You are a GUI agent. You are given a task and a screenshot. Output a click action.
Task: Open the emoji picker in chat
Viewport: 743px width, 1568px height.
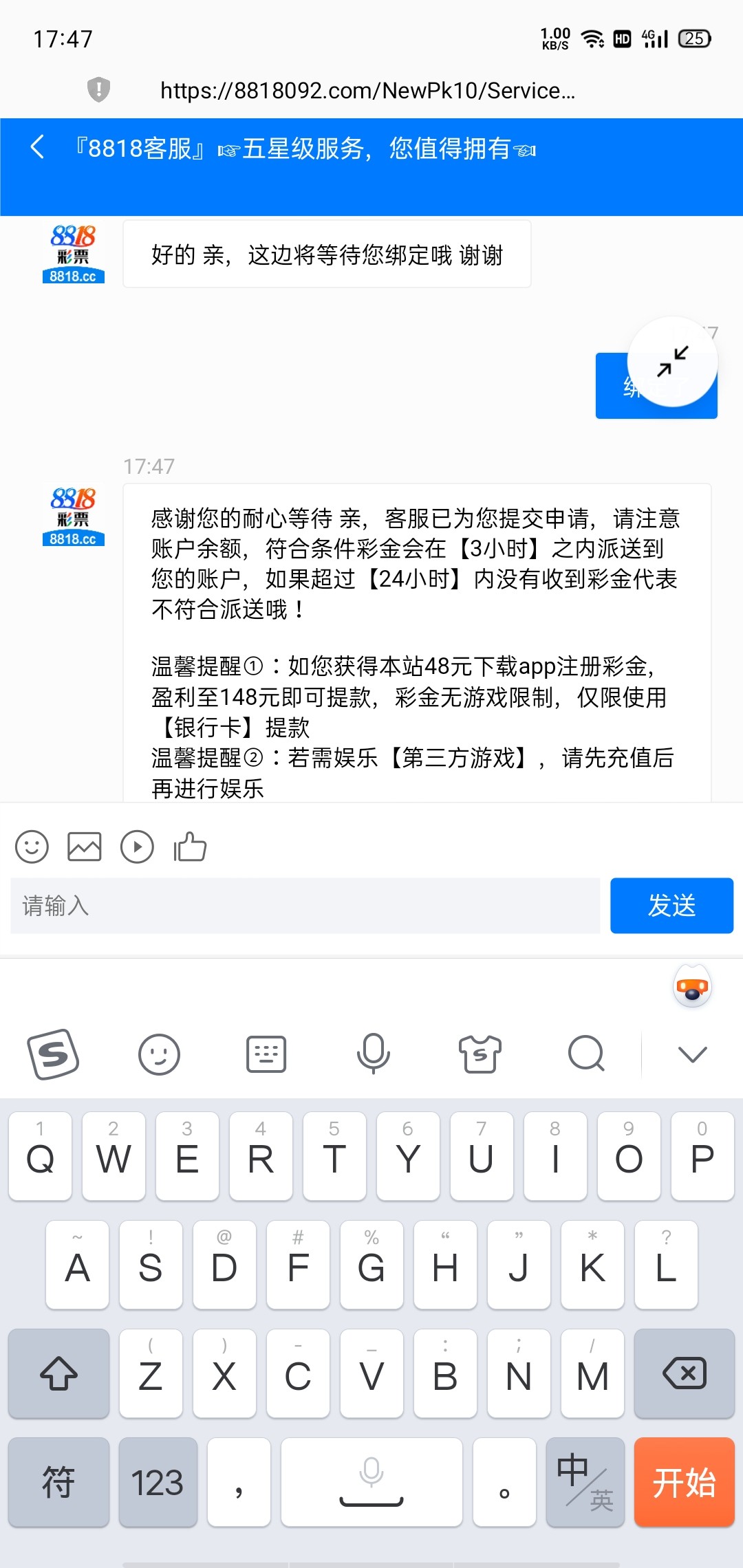click(32, 847)
